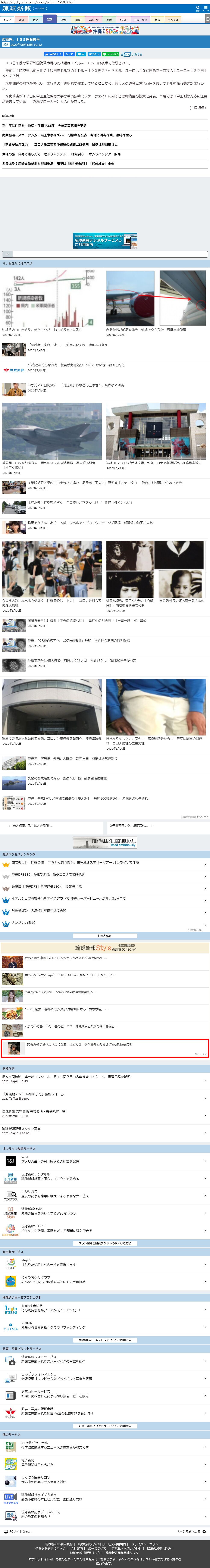
Task: Switch to the エンタメ tab
Action: 173,19
